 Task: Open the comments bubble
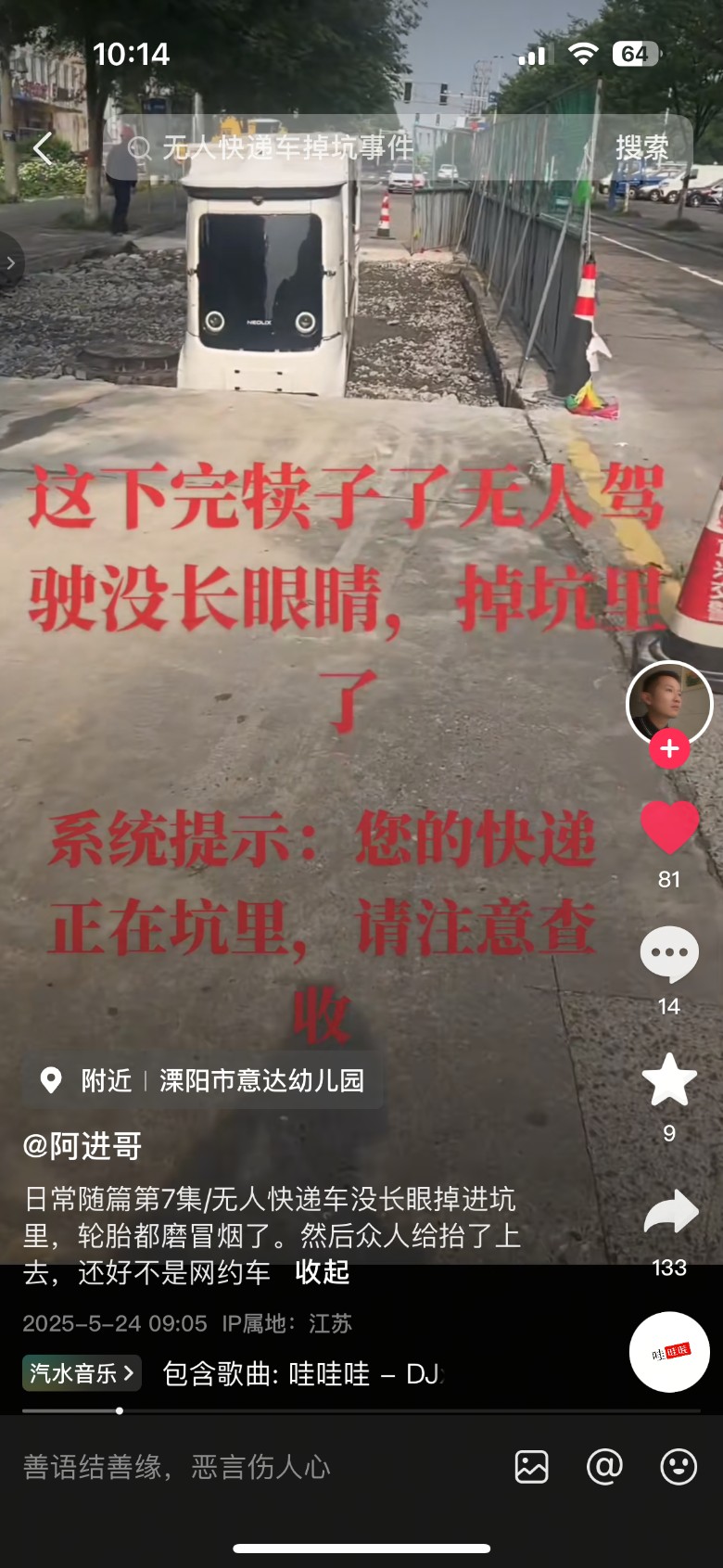coord(669,954)
